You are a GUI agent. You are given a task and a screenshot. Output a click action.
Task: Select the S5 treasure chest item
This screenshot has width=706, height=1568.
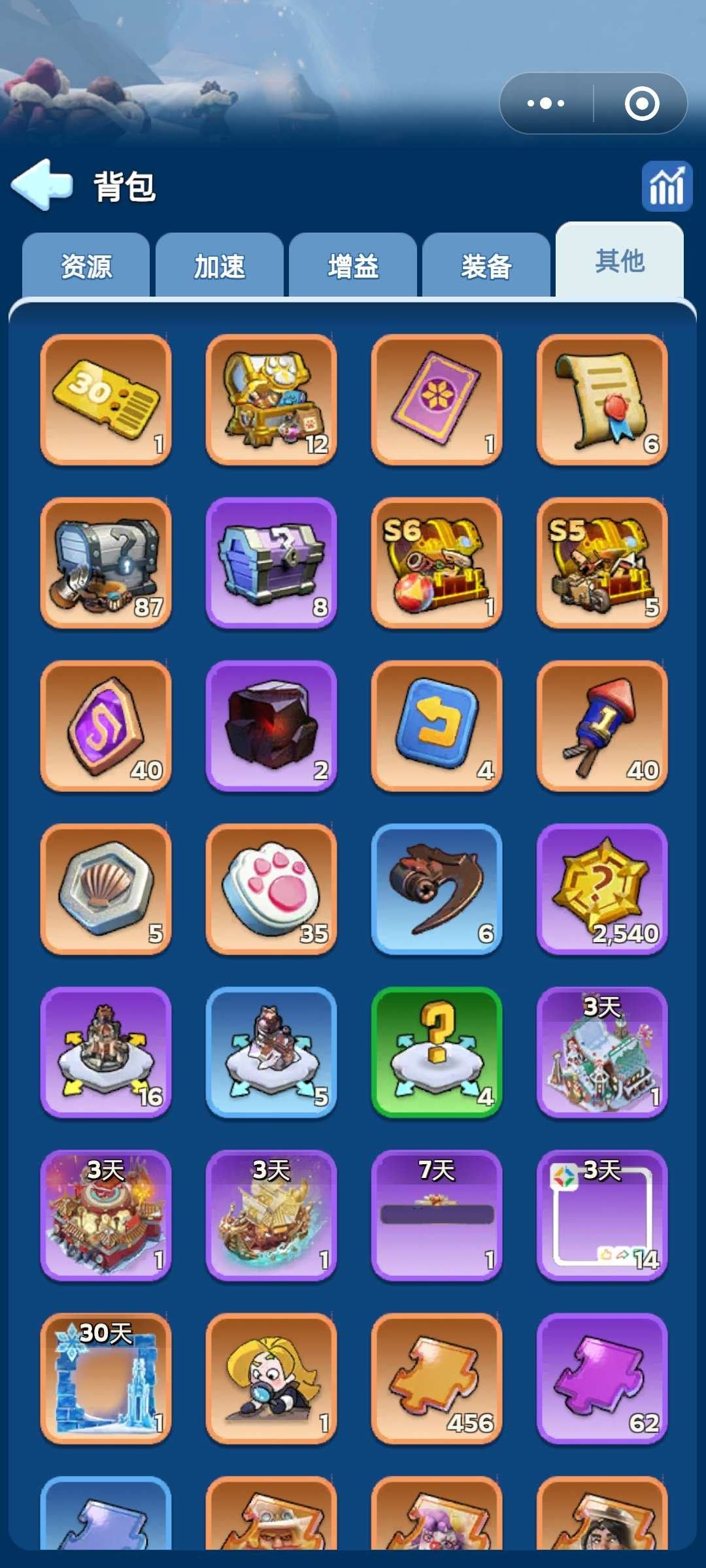coord(602,563)
